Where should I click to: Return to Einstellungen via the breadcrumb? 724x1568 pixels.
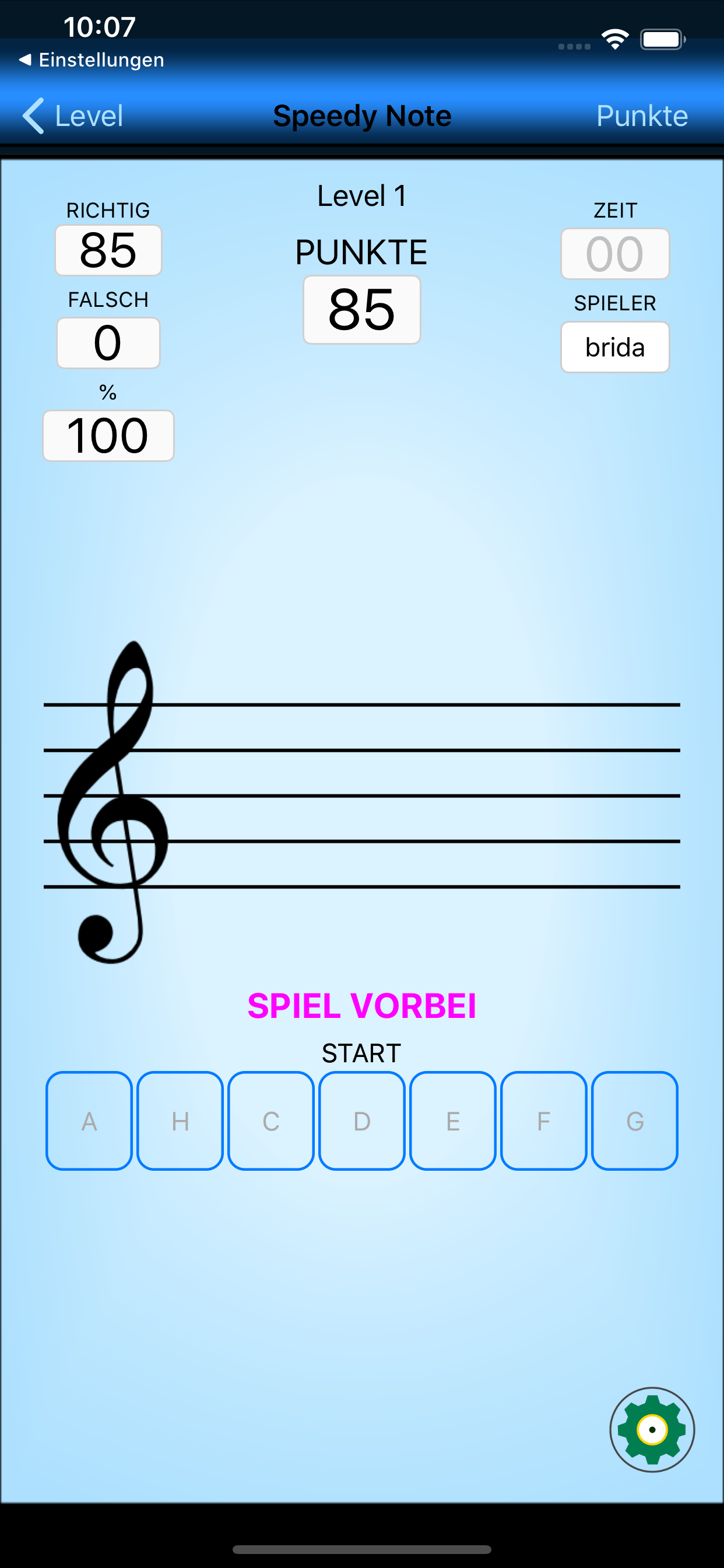pyautogui.click(x=92, y=60)
